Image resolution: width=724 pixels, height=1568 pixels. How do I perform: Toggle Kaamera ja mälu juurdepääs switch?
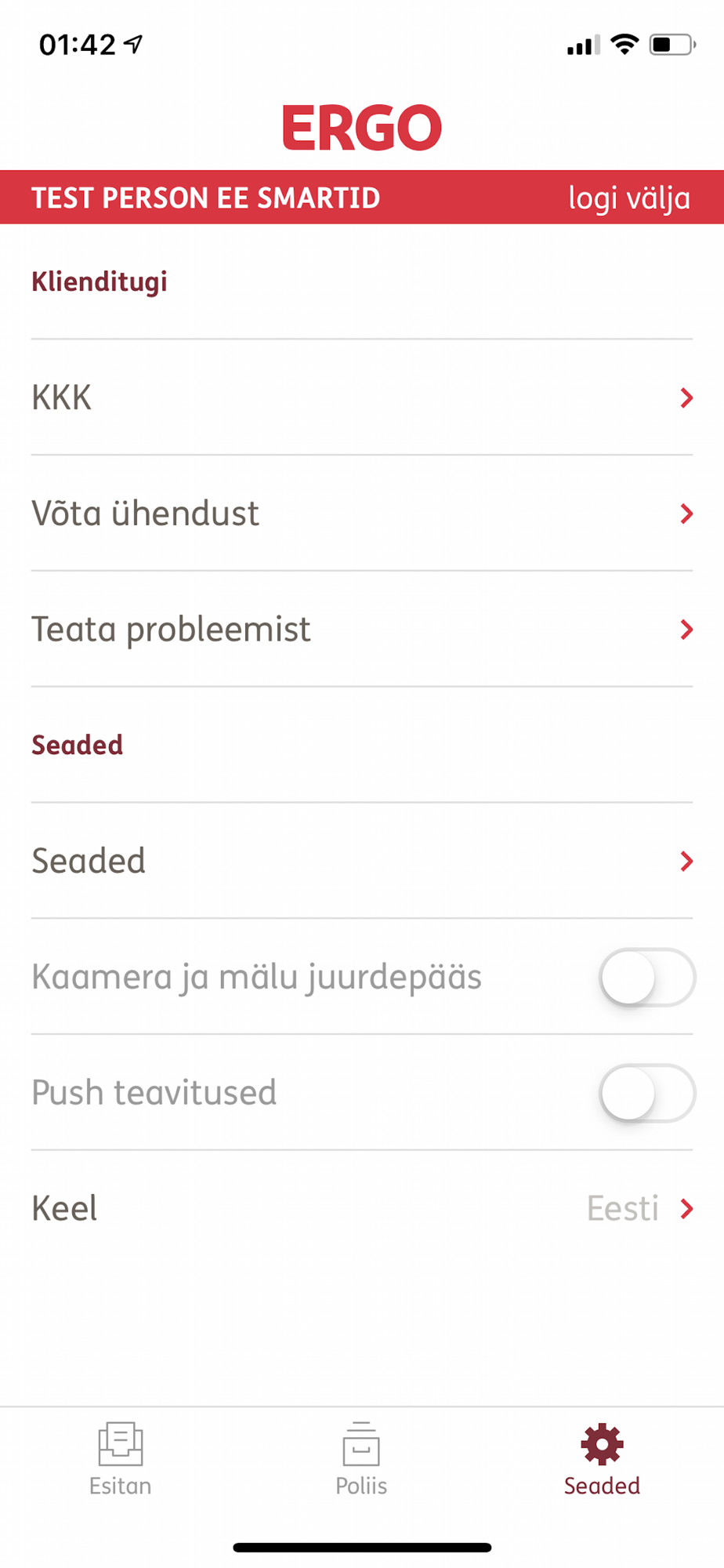point(647,977)
